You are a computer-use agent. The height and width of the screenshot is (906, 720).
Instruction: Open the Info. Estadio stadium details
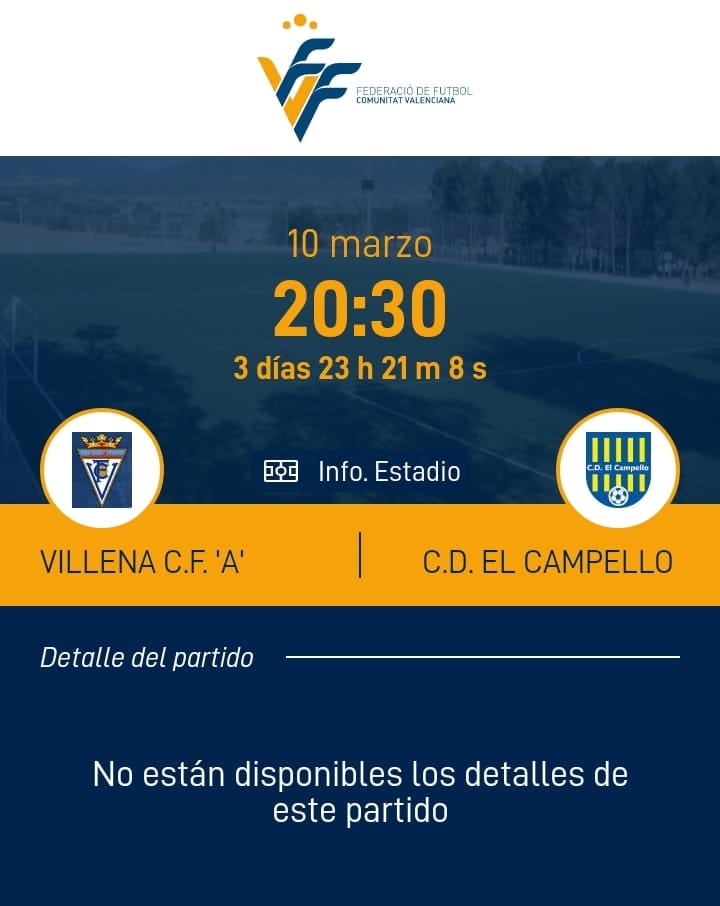[x=362, y=471]
